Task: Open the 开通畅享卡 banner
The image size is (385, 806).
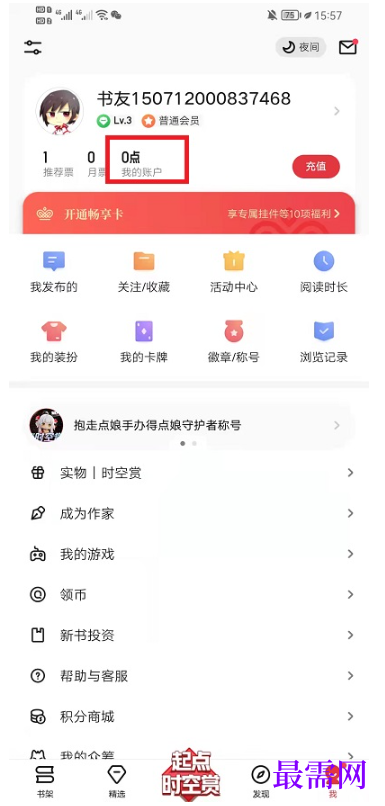Action: tap(189, 213)
